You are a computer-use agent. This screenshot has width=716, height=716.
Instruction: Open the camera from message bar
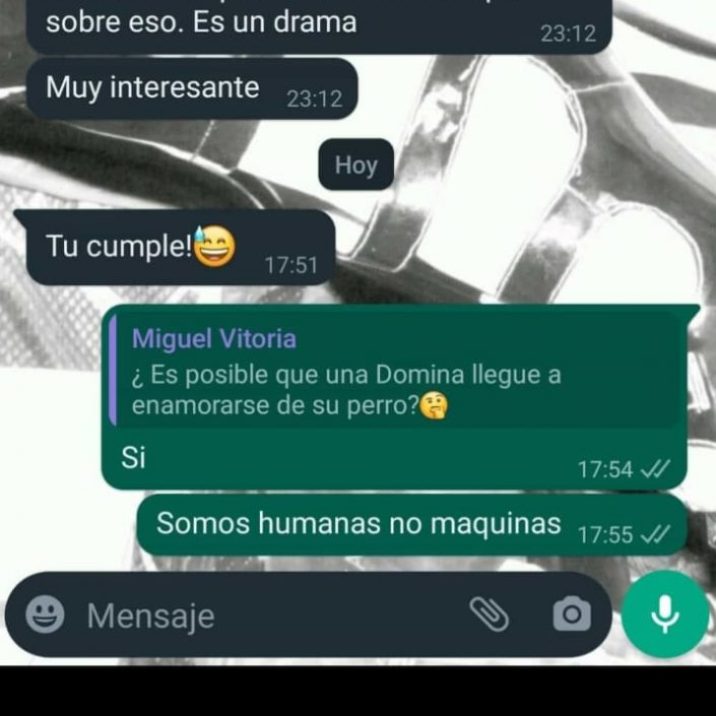coord(571,615)
